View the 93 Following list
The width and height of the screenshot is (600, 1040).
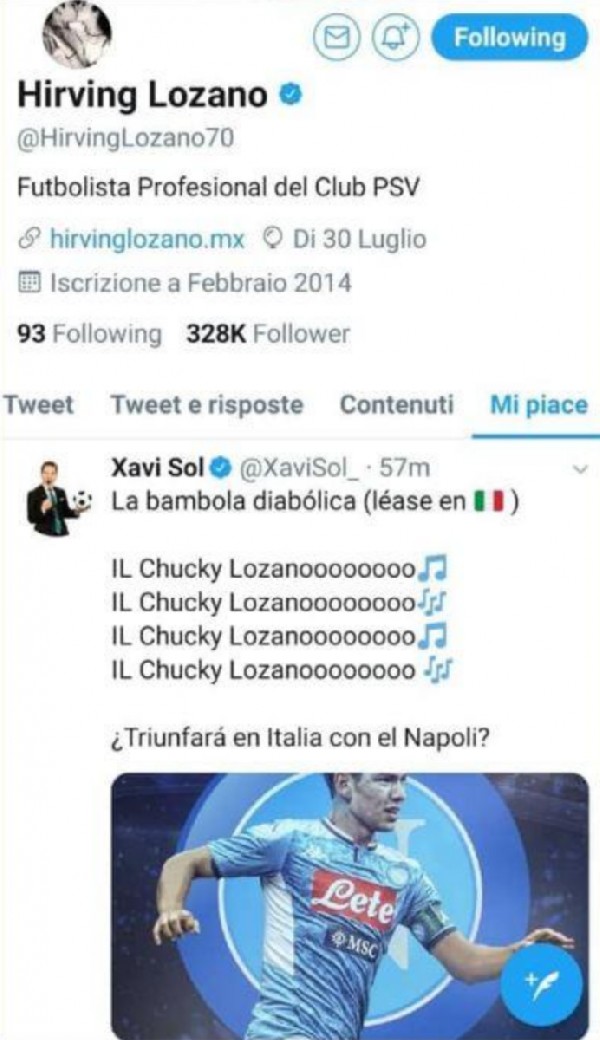pyautogui.click(x=90, y=334)
